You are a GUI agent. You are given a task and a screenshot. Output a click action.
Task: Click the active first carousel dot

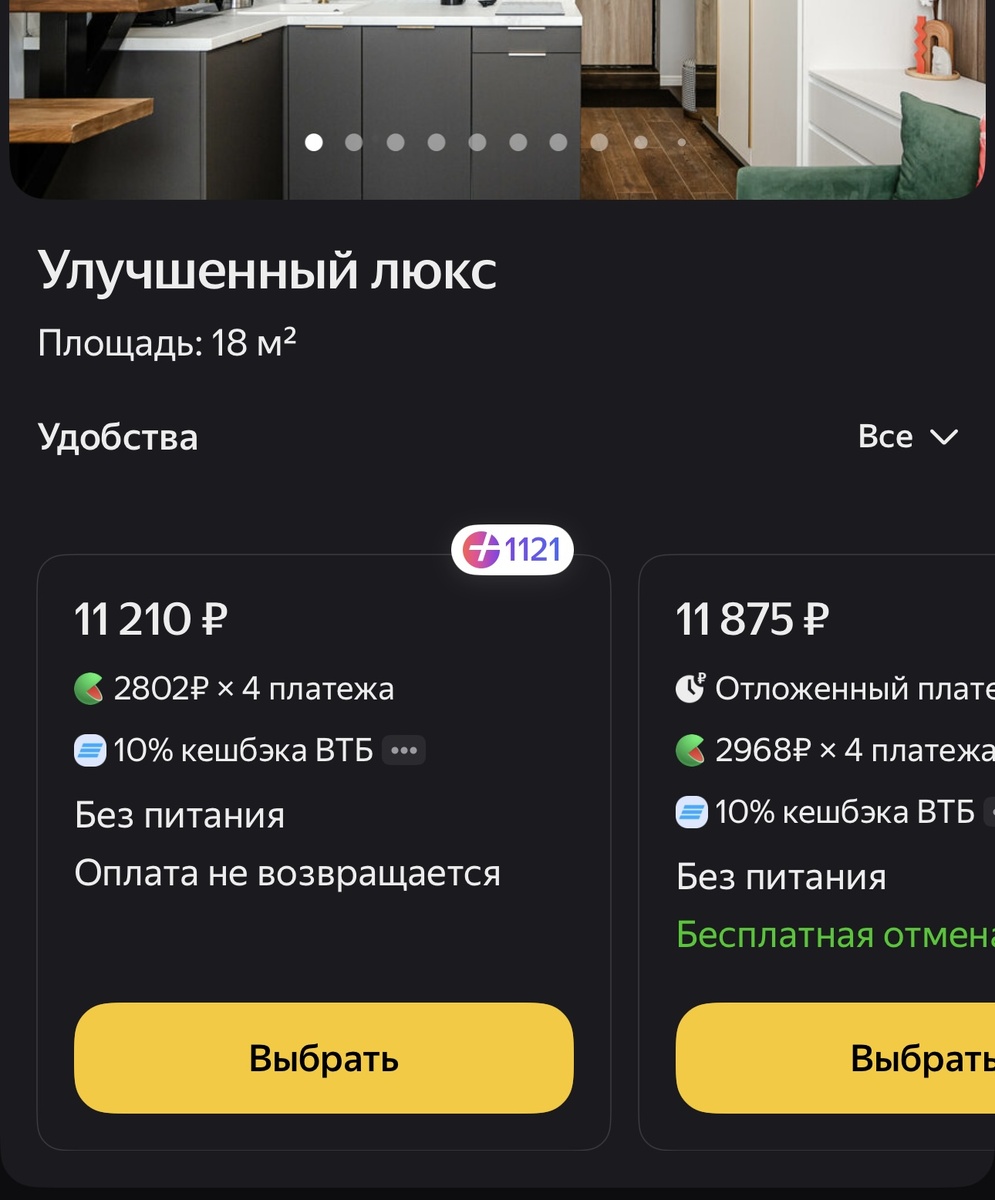[x=313, y=142]
